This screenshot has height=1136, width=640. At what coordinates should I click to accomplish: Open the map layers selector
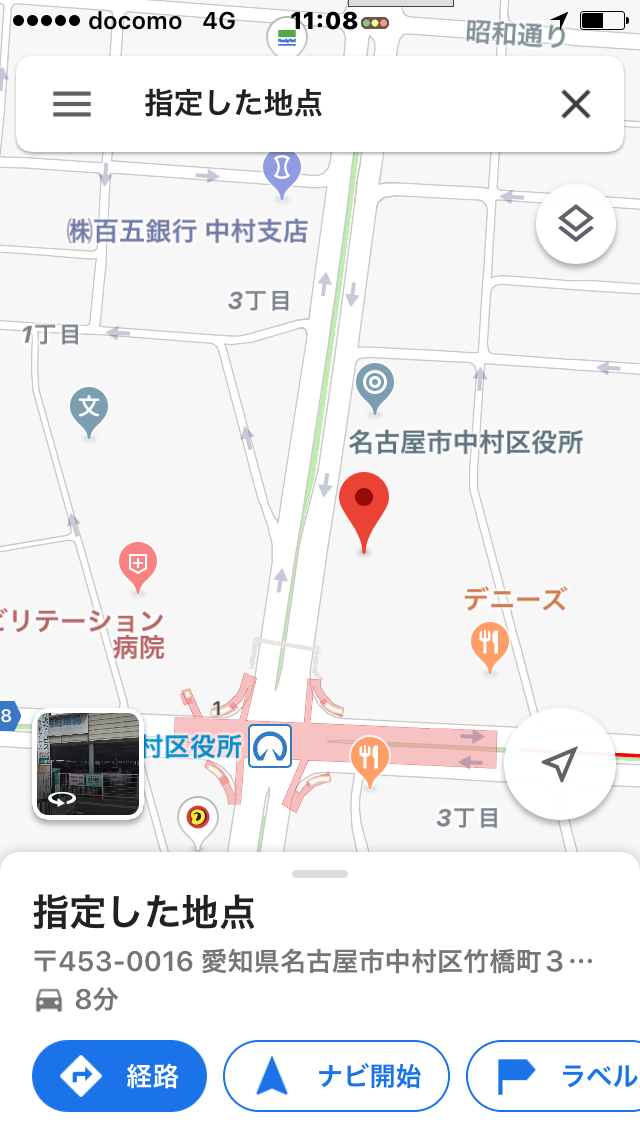coord(575,225)
